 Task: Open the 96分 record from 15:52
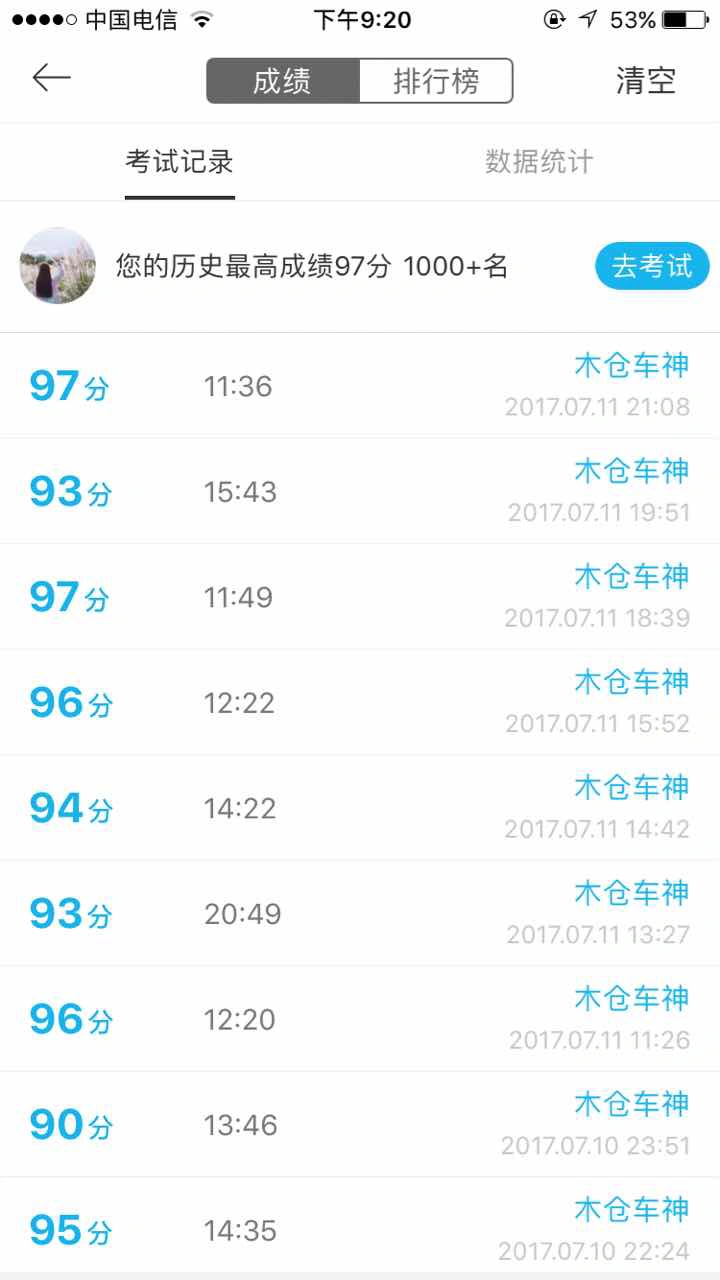(360, 703)
